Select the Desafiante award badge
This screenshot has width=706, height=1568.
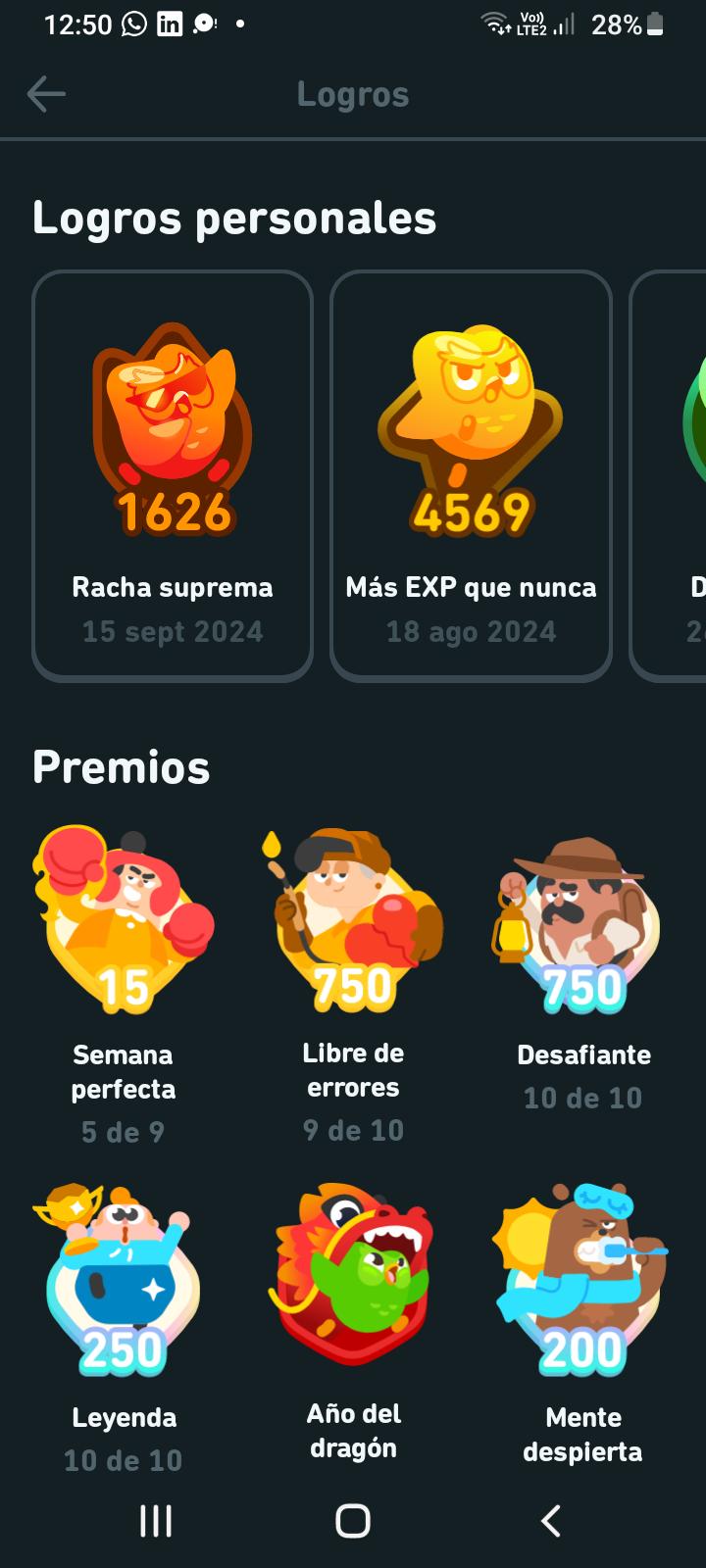[583, 924]
